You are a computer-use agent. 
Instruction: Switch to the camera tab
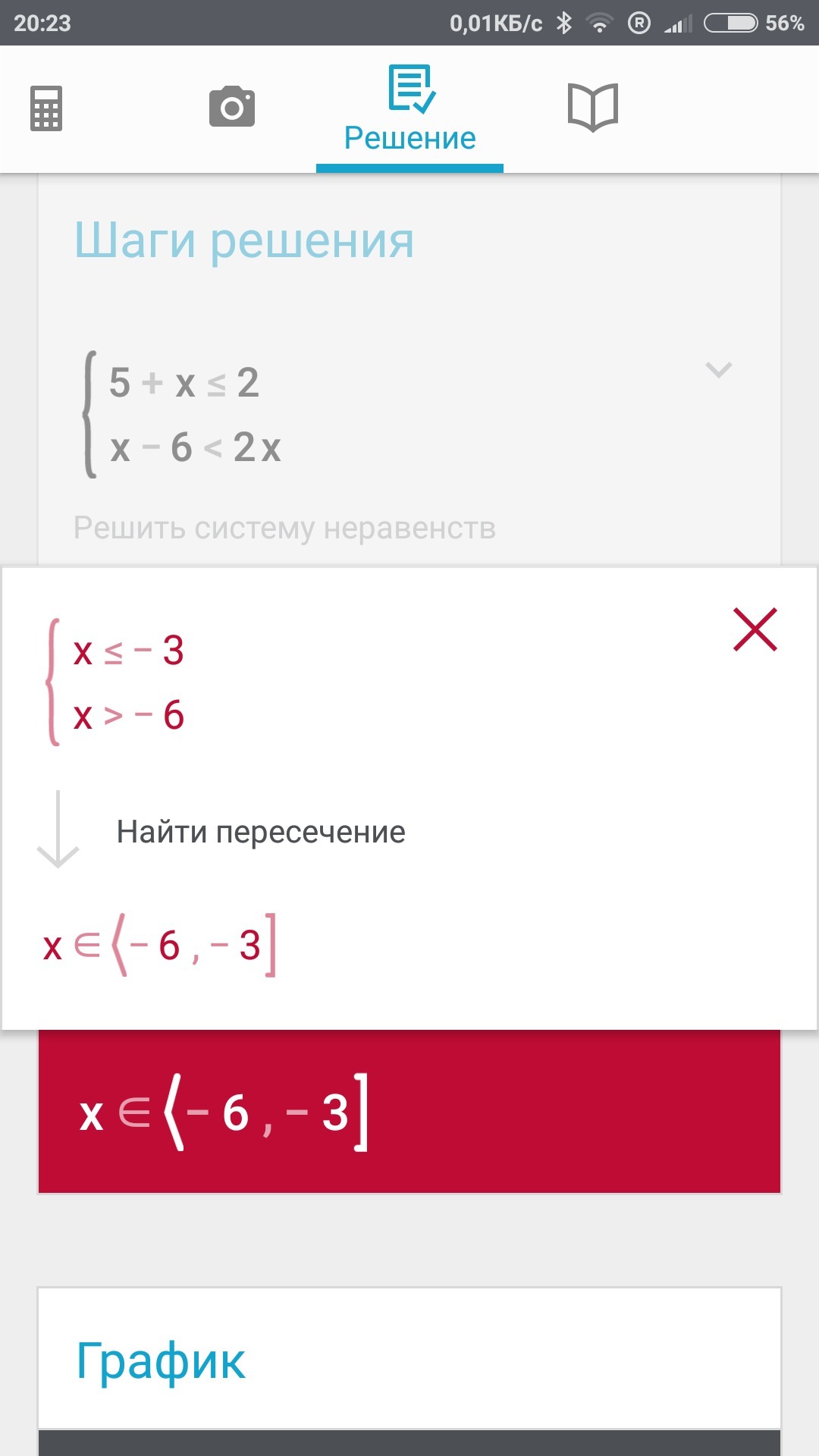232,107
